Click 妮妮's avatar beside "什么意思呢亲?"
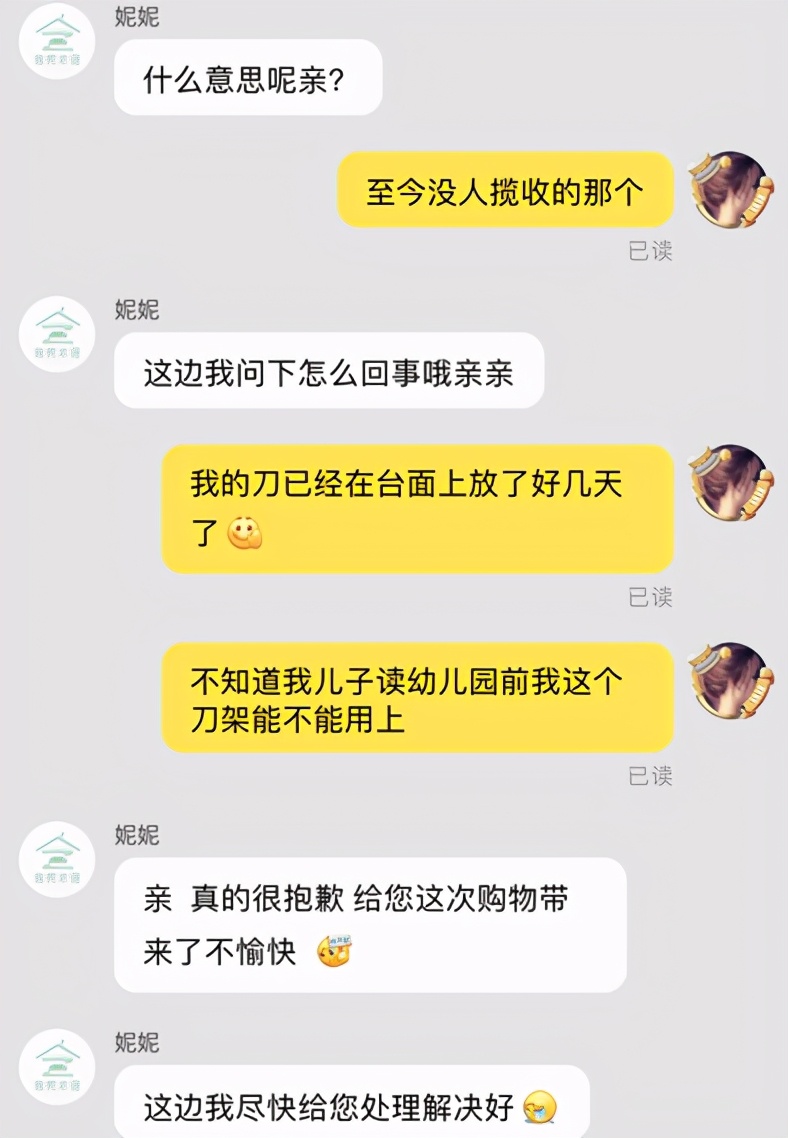 (56, 42)
